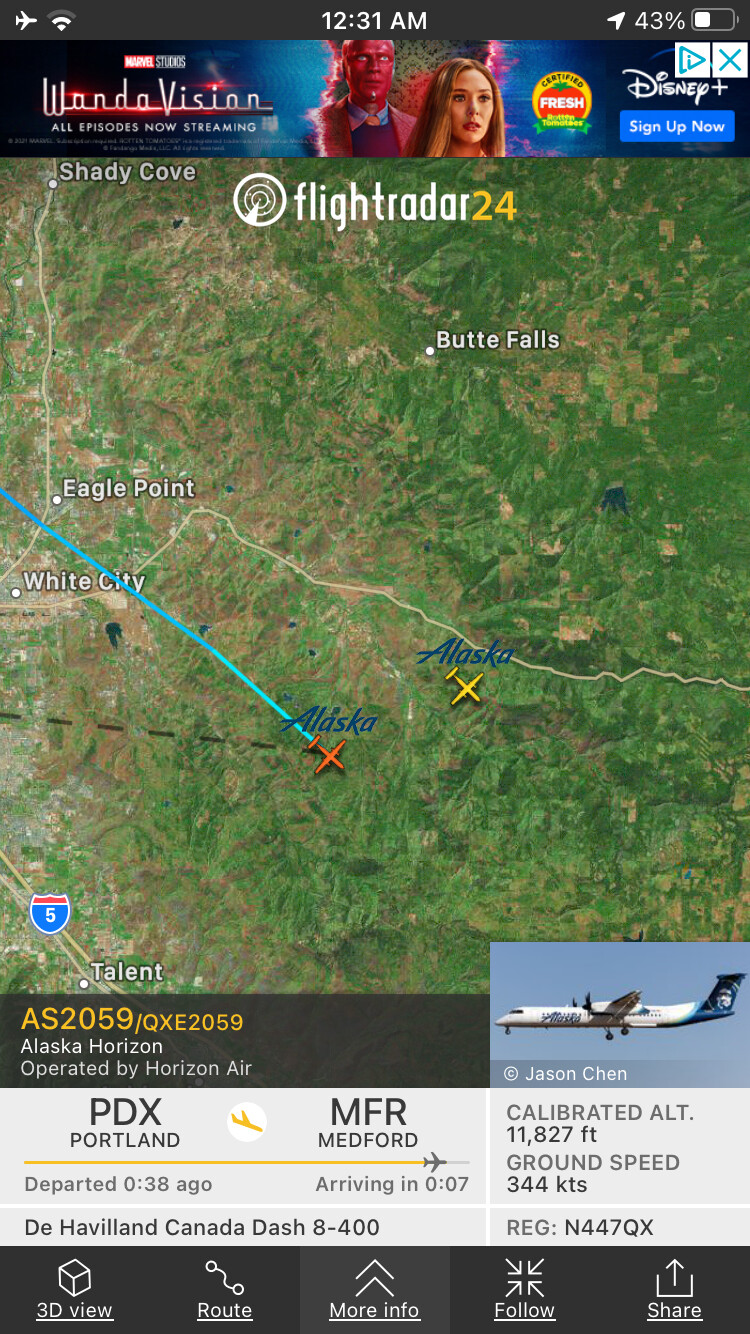The width and height of the screenshot is (750, 1334).
Task: Tap Sign Up Now in Disney+ ad
Action: click(x=677, y=126)
